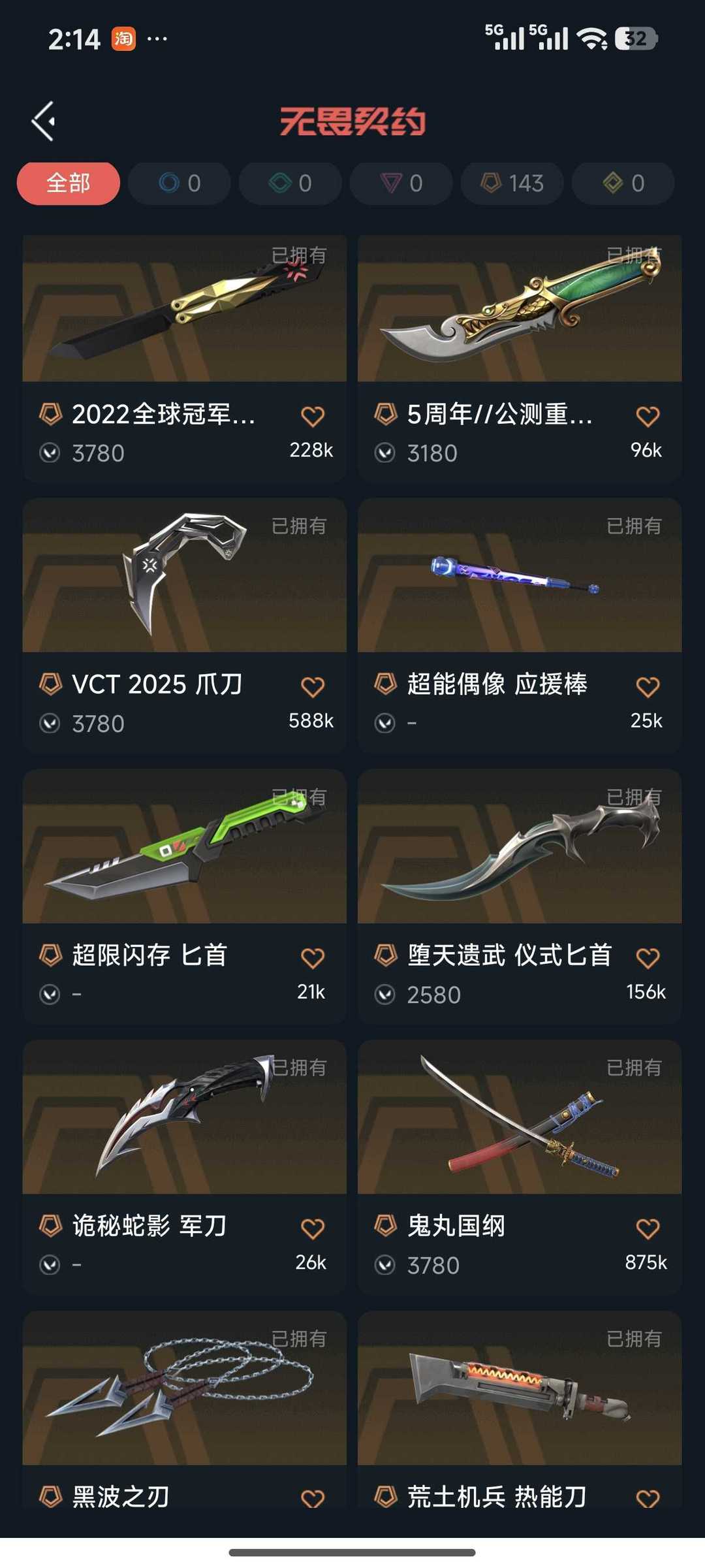The height and width of the screenshot is (1568, 705).
Task: Select the gold Ultra-tier rarity filter icon
Action: 611,184
